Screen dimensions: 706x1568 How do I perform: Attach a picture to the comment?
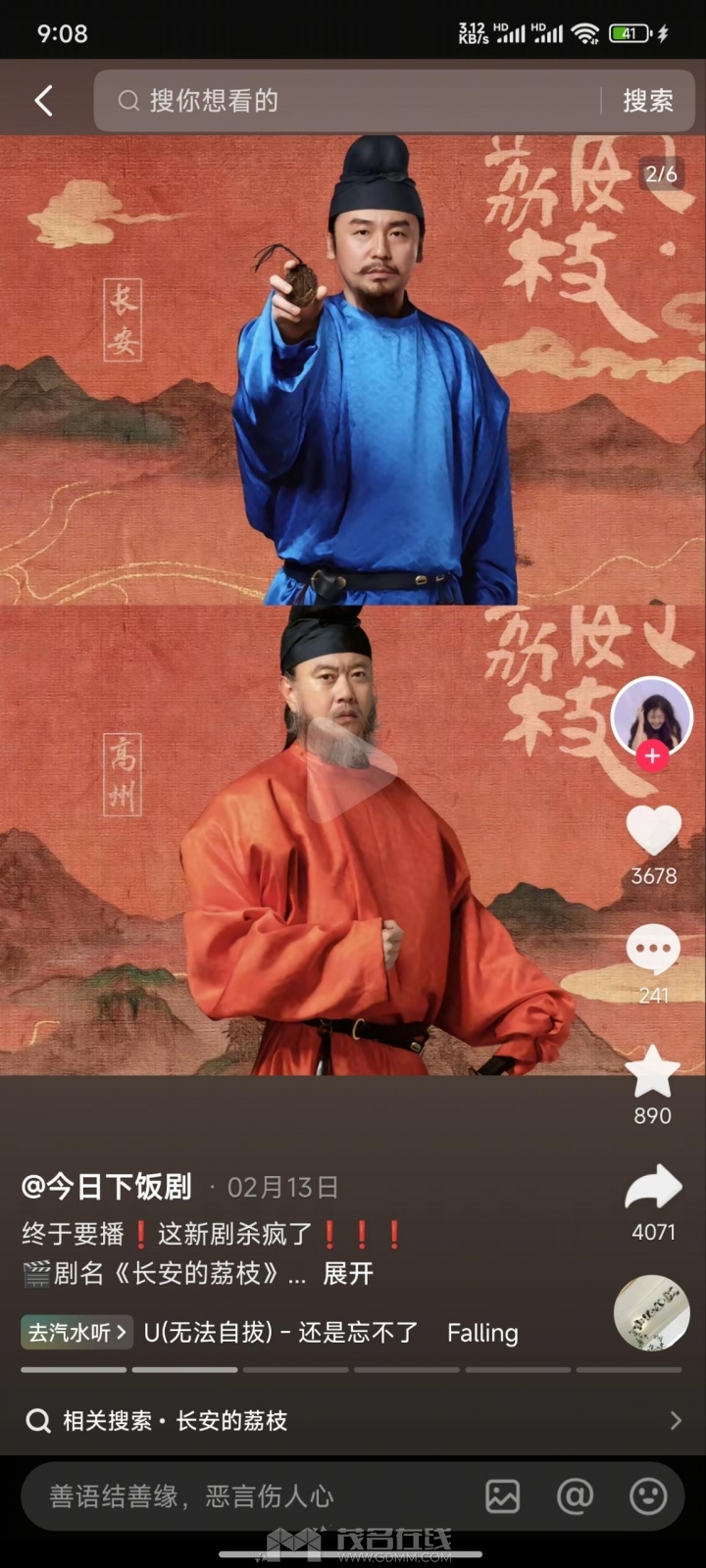coord(503,1496)
